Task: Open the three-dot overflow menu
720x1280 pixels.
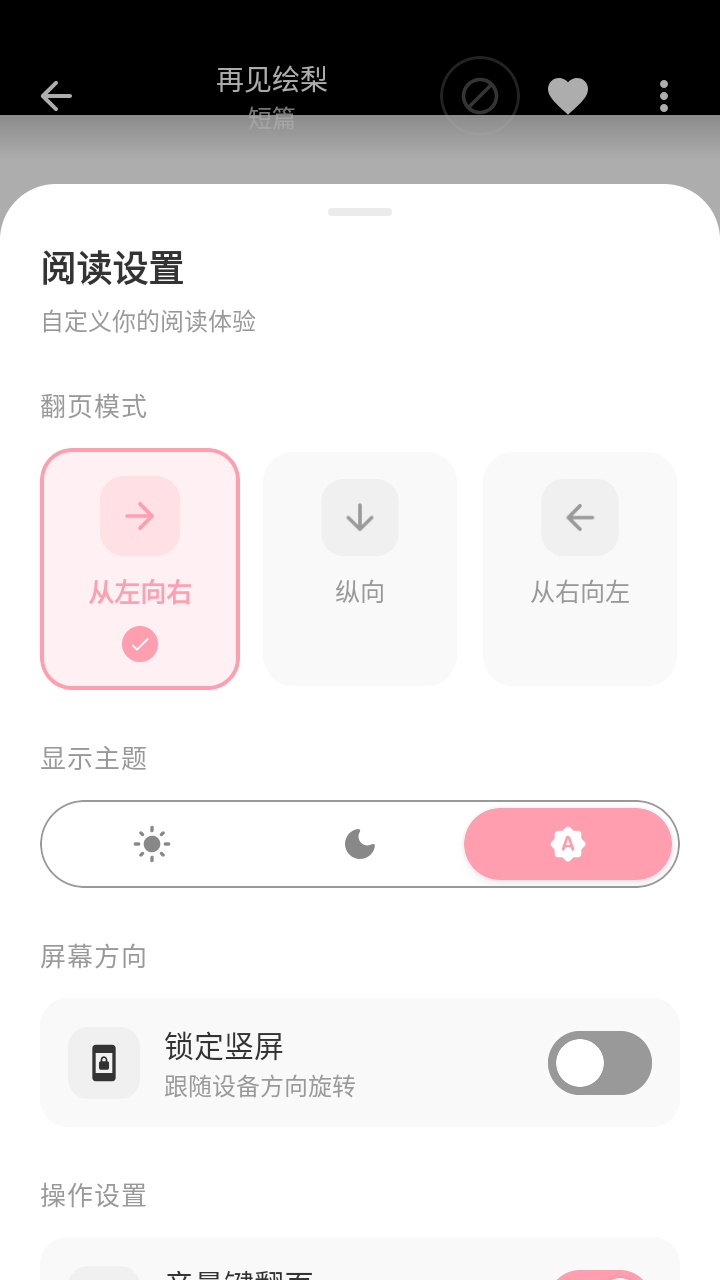Action: pos(664,96)
